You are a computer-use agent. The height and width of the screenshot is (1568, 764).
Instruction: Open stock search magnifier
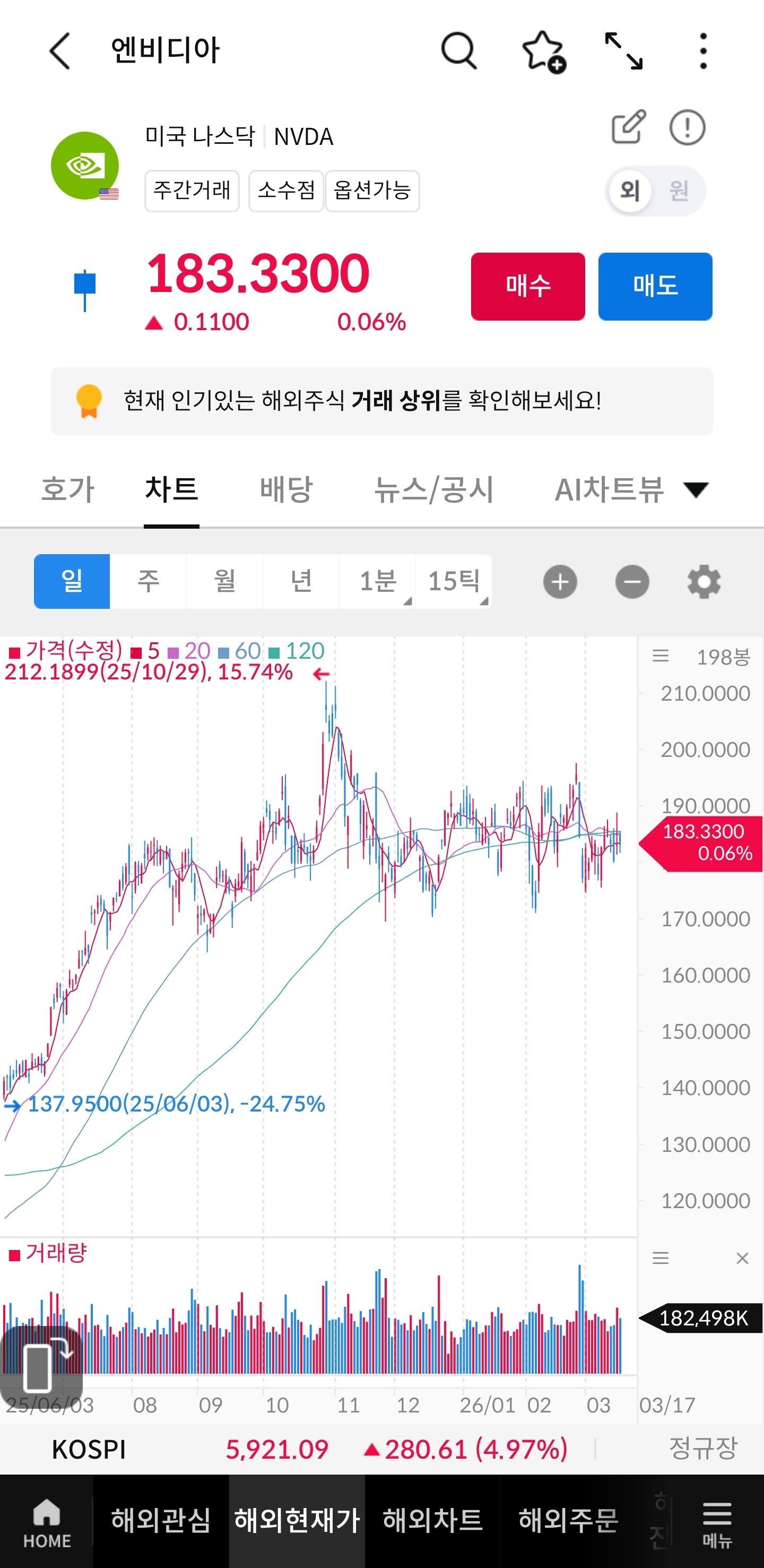tap(458, 51)
